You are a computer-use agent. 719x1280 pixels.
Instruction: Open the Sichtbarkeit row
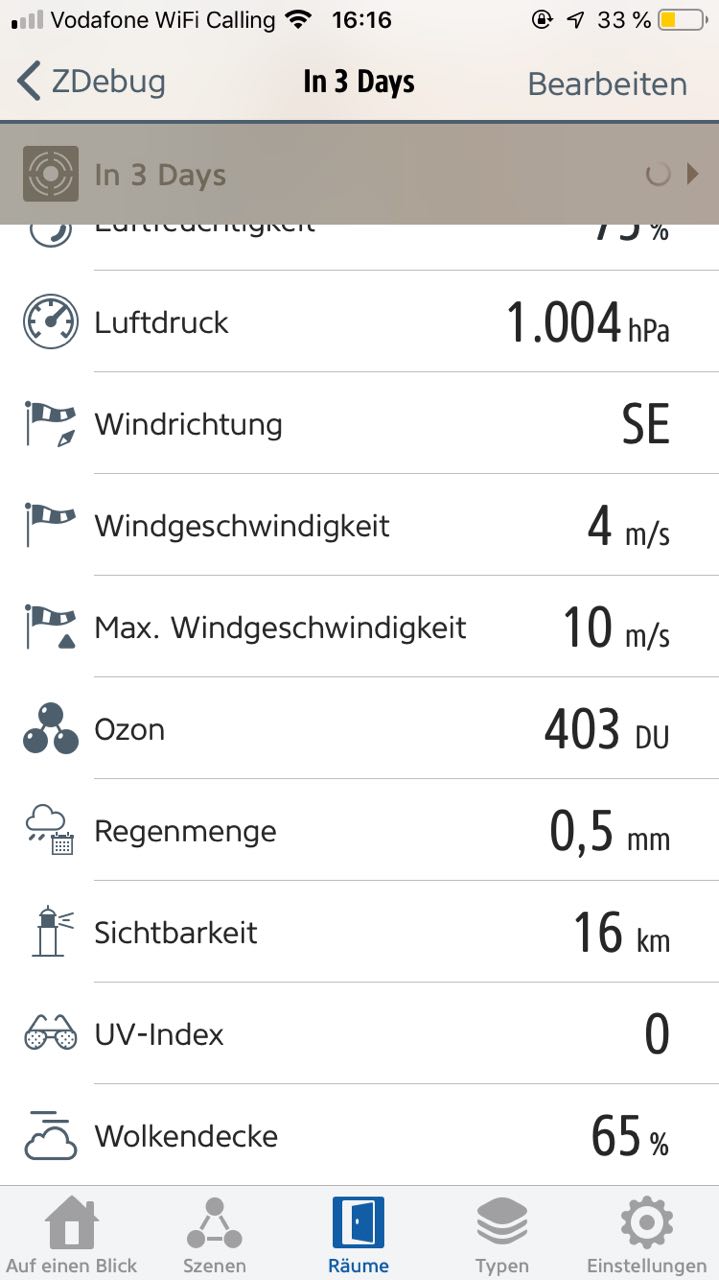[360, 933]
